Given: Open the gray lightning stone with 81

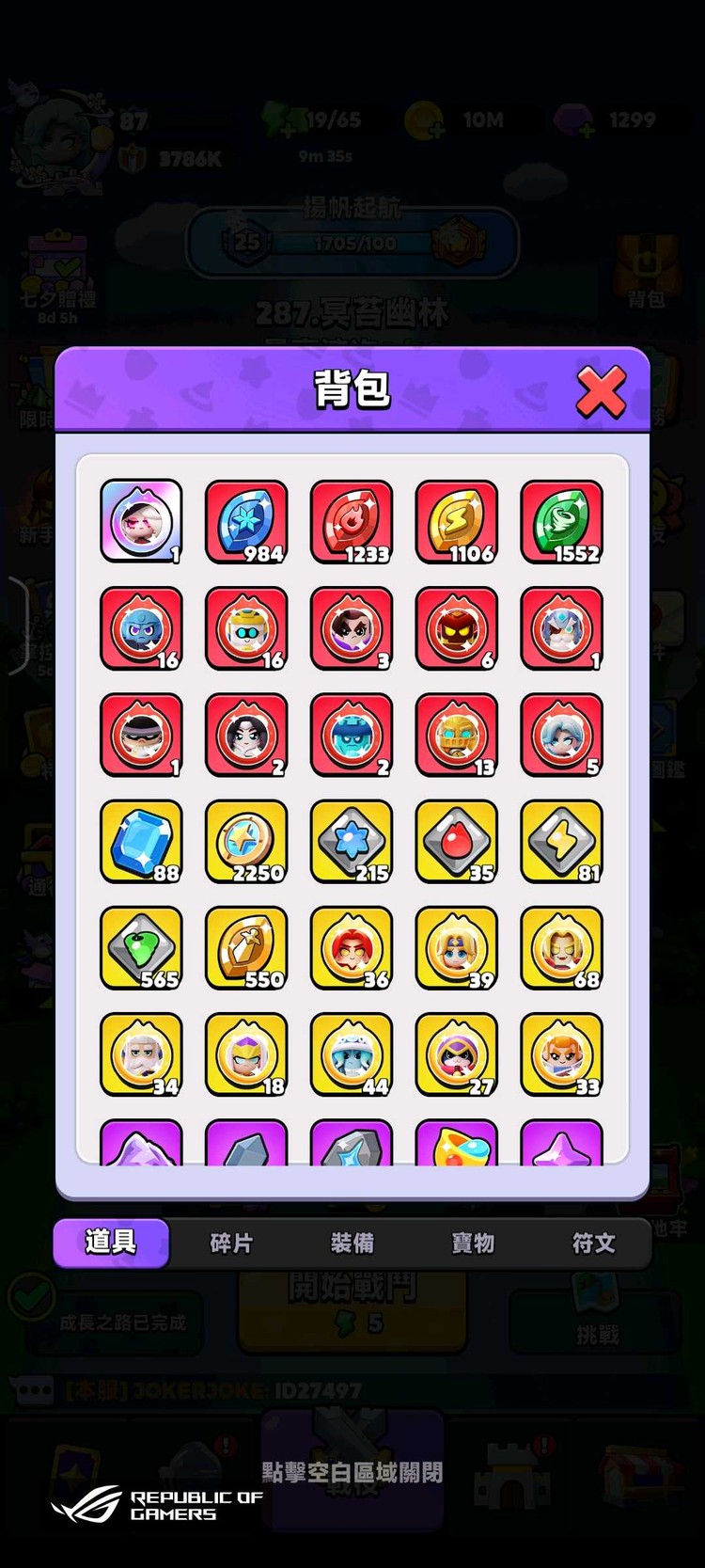Looking at the screenshot, I should pyautogui.click(x=562, y=841).
